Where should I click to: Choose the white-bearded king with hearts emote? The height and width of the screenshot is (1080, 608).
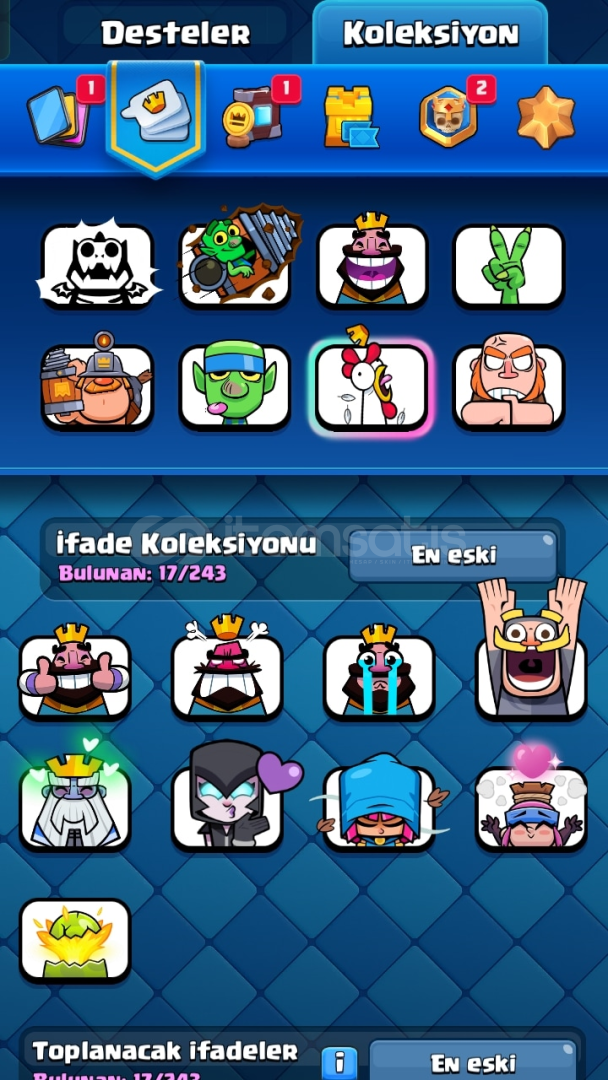coord(74,796)
